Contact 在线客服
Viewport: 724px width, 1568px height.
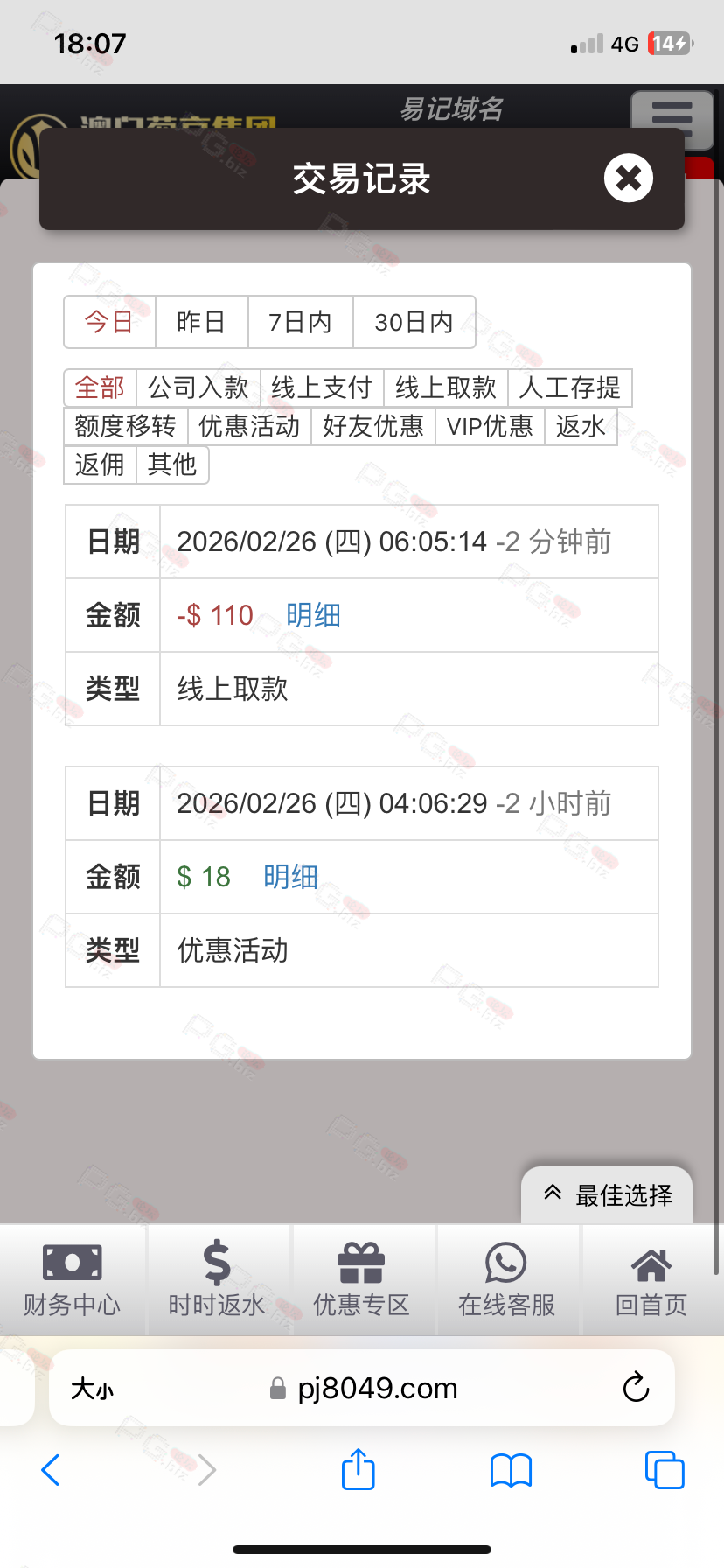pyautogui.click(x=507, y=1280)
